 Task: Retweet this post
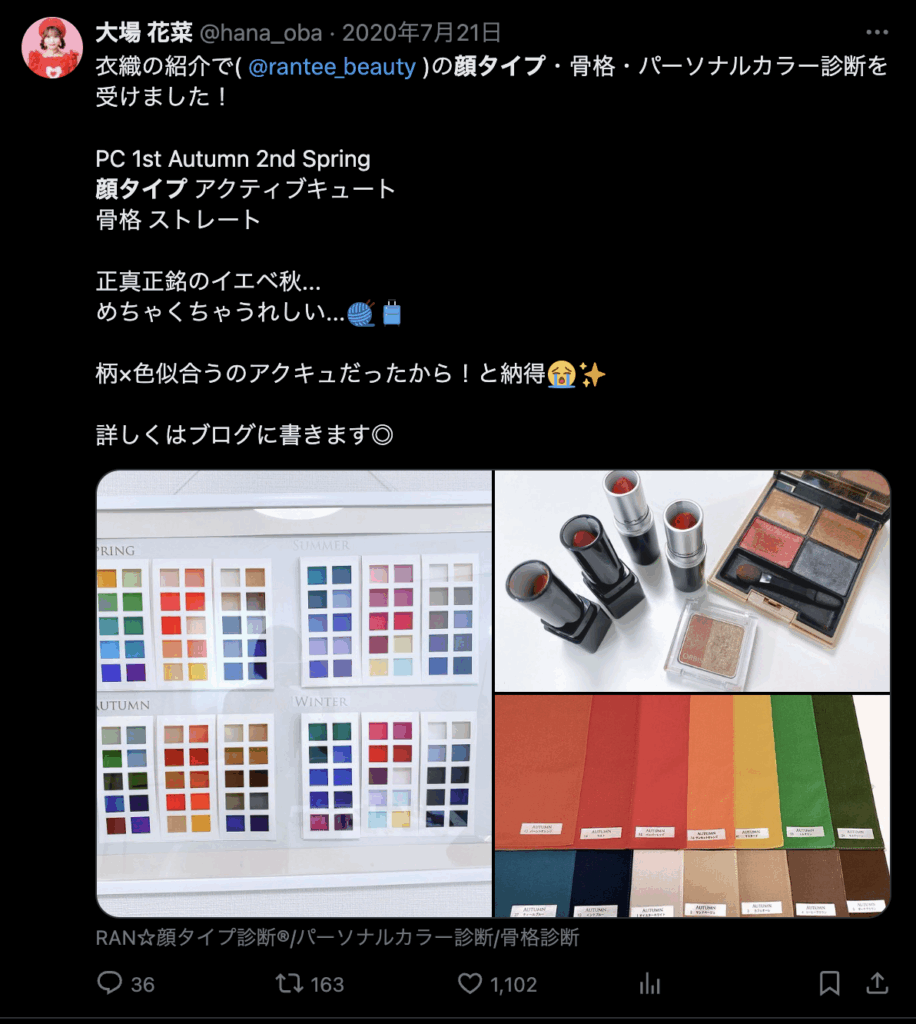tap(289, 984)
